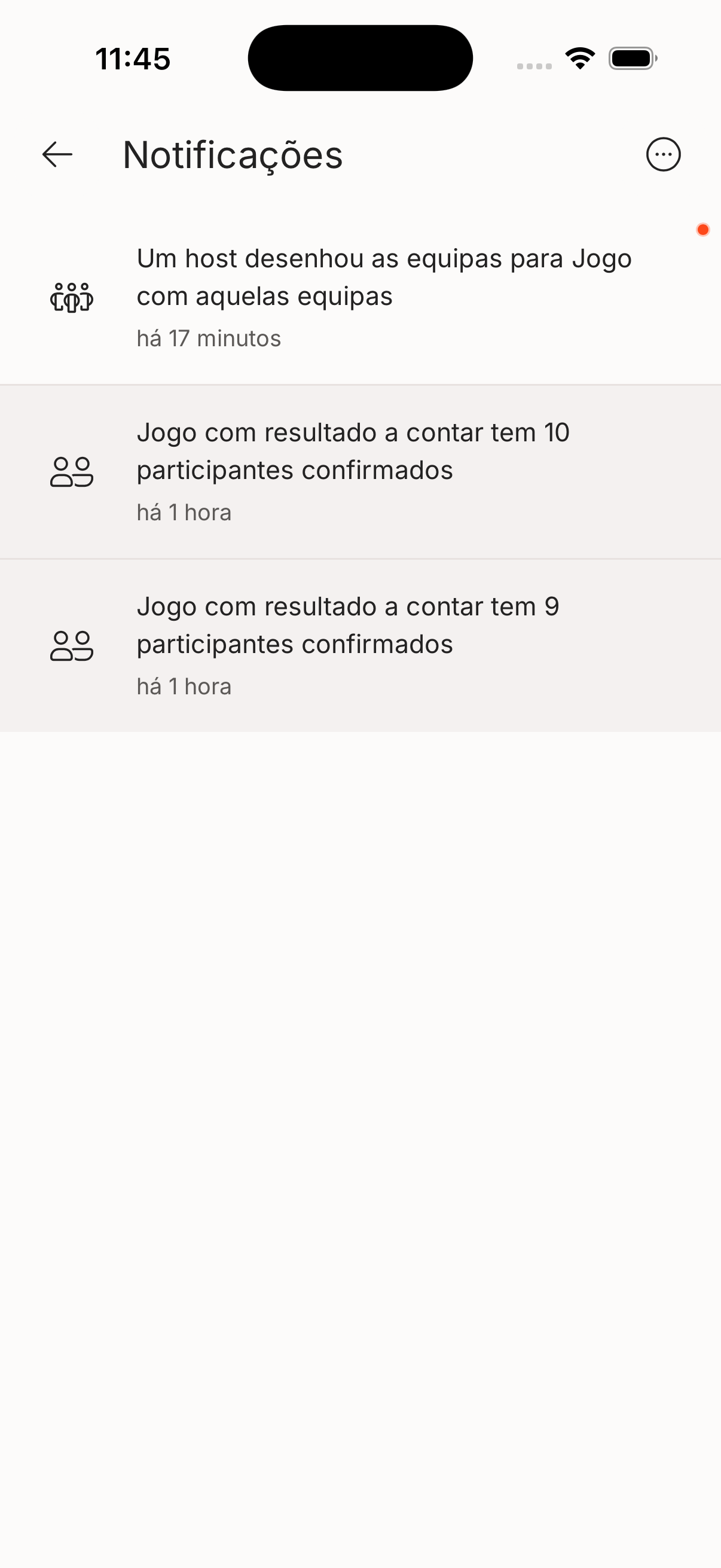Tap the red unread notification dot

[x=703, y=230]
